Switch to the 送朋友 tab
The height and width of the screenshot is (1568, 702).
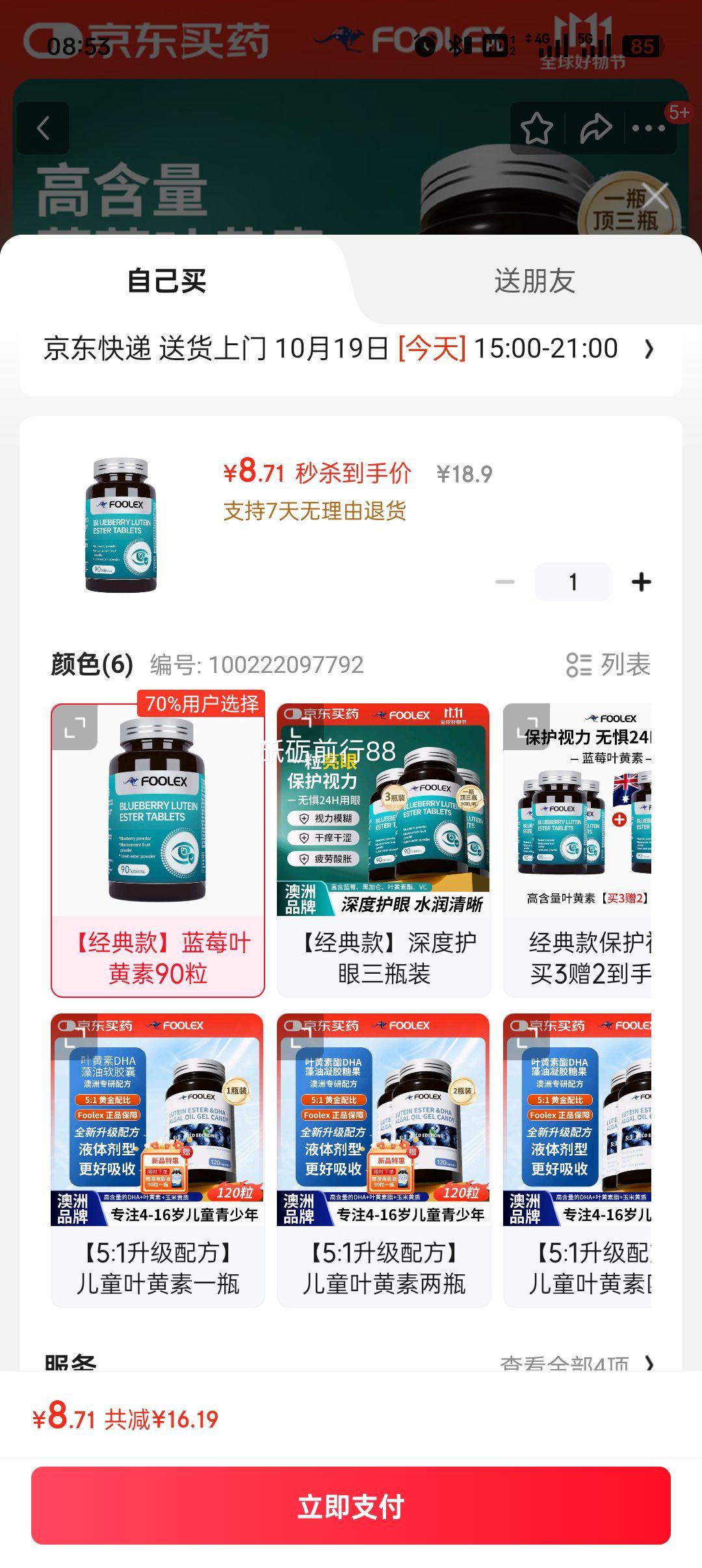tap(534, 281)
